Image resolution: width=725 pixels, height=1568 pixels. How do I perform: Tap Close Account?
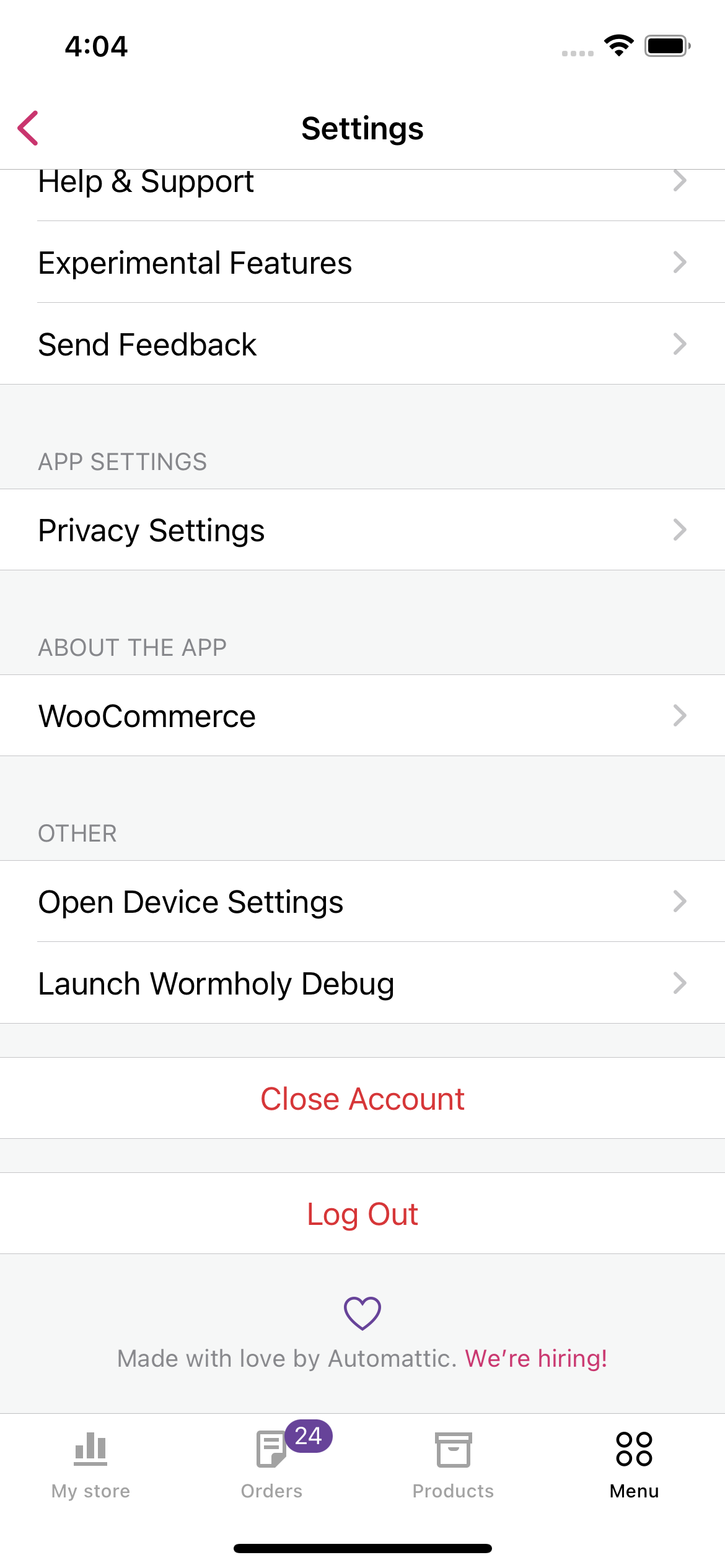362,1099
